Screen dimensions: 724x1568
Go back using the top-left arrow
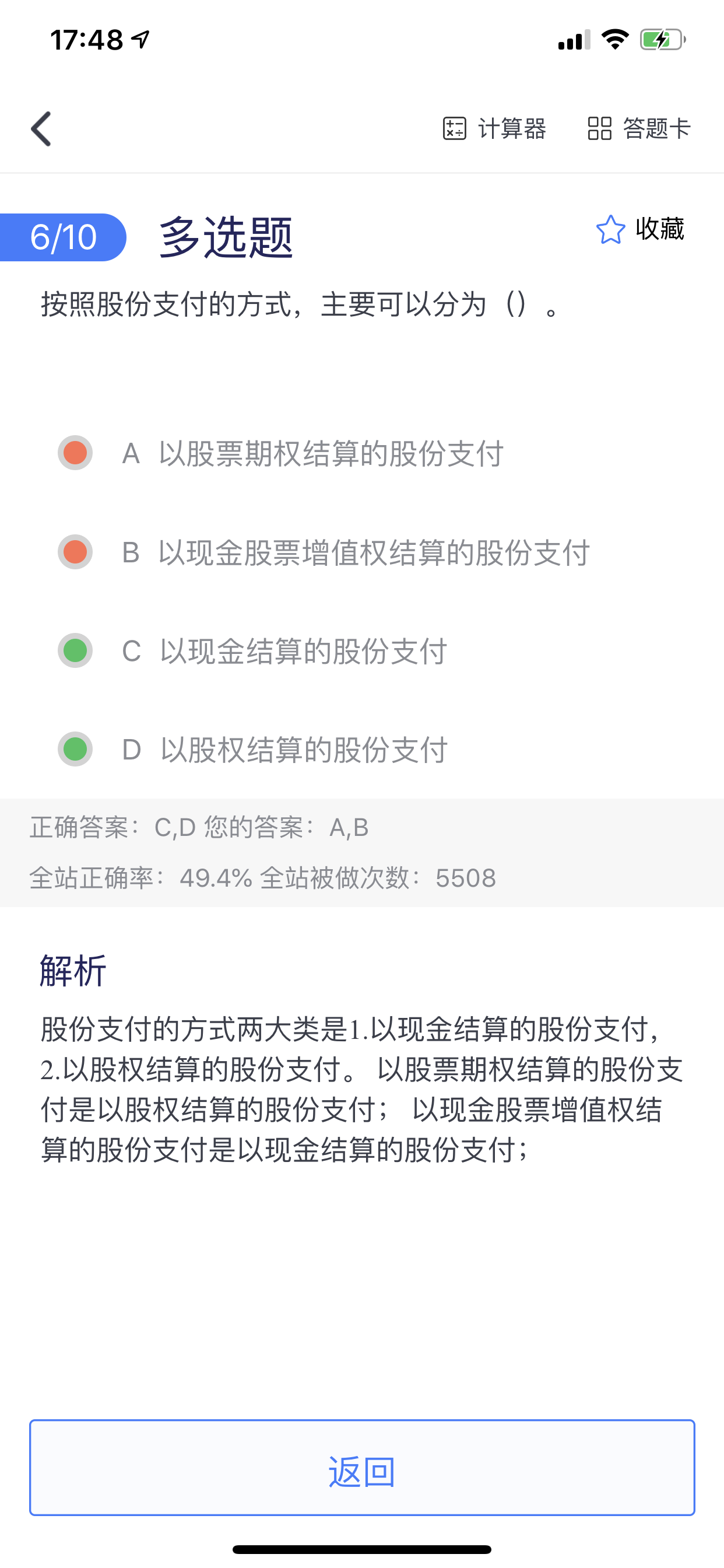coord(41,129)
